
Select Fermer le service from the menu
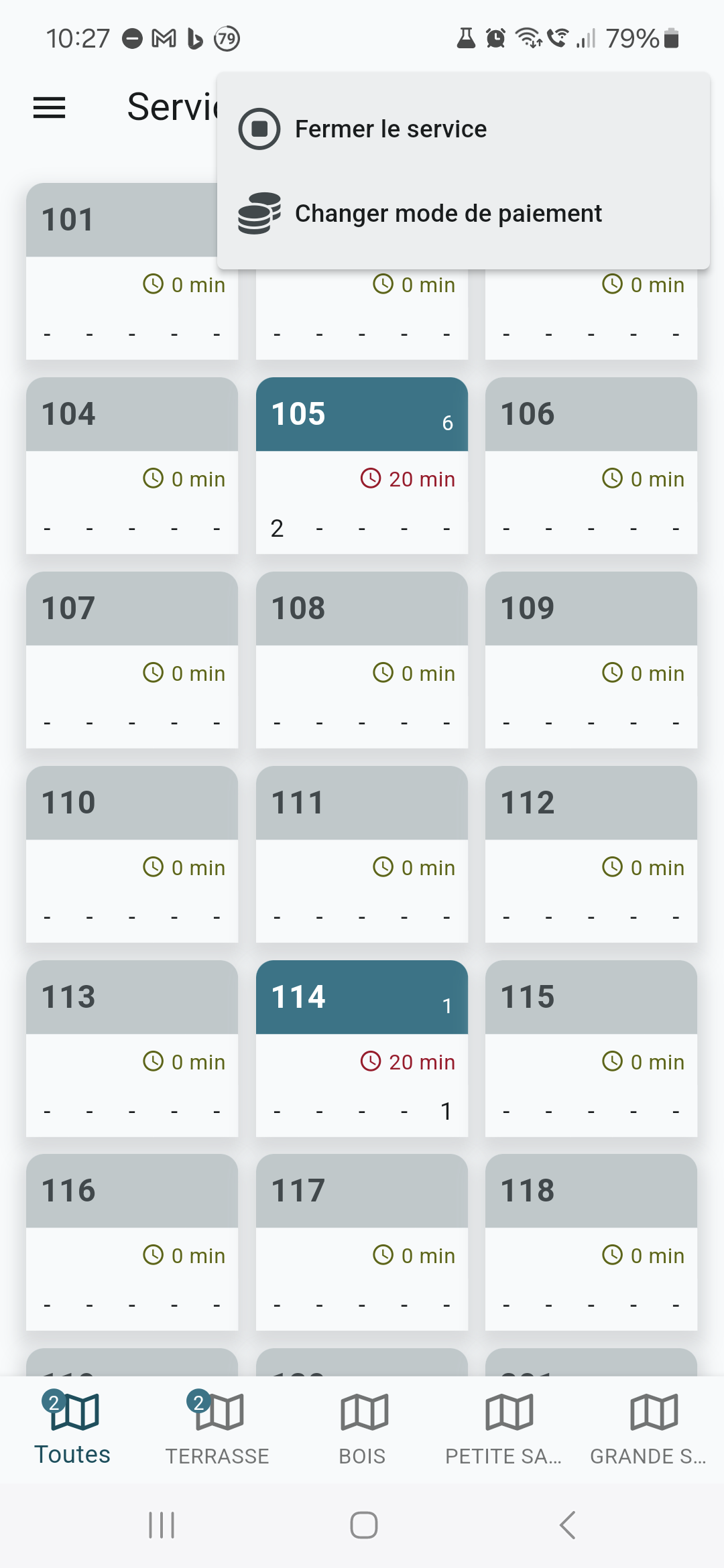pos(463,129)
